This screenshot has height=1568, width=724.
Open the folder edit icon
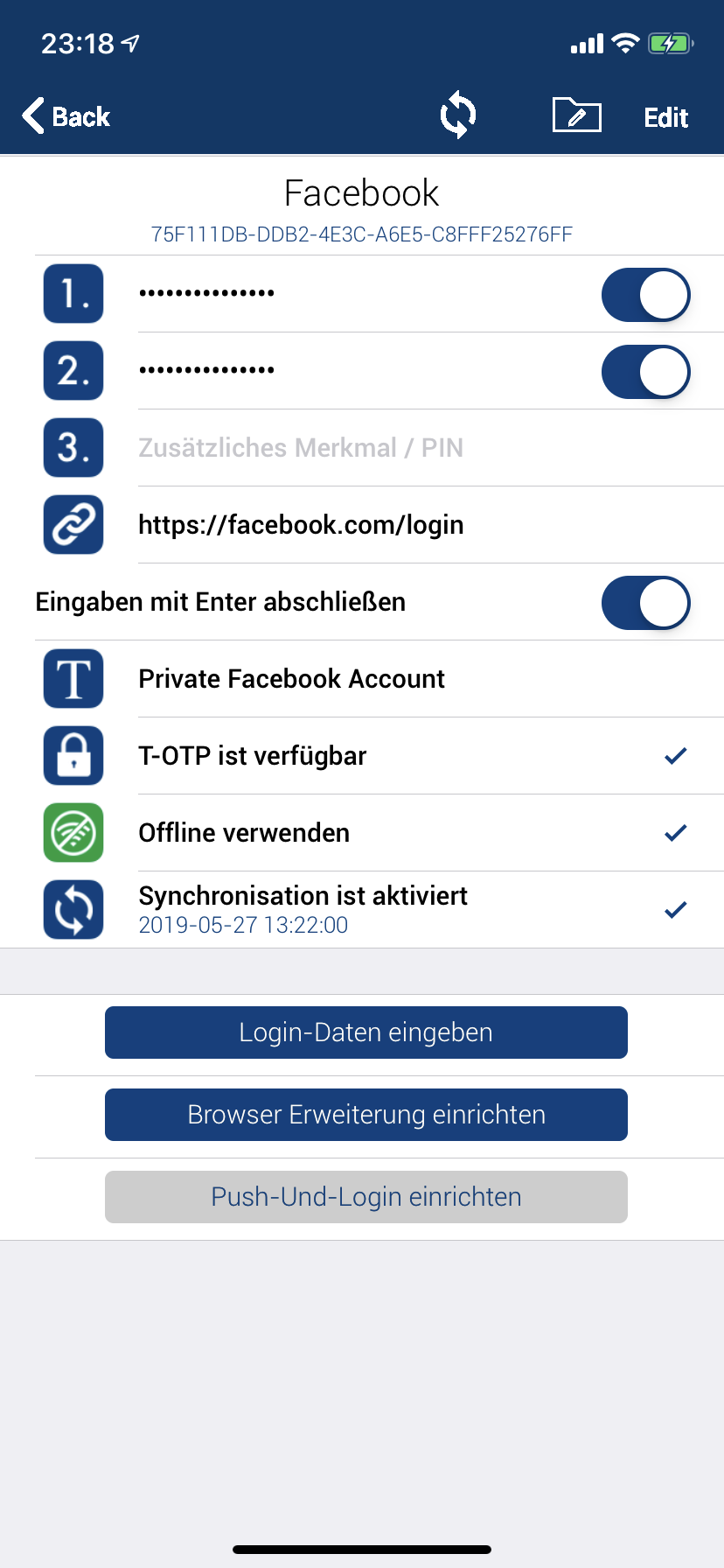pos(576,115)
